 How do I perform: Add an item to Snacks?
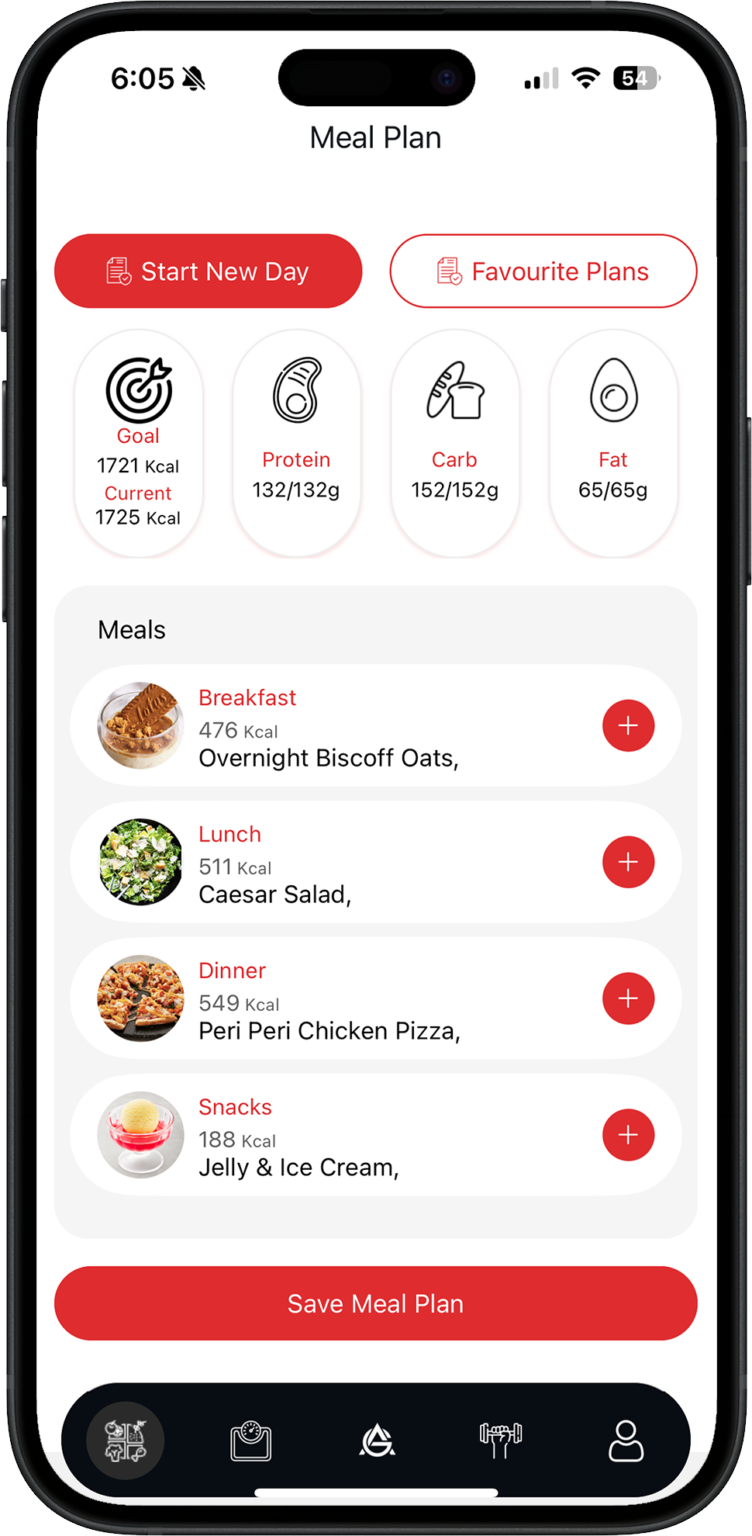pos(628,1135)
